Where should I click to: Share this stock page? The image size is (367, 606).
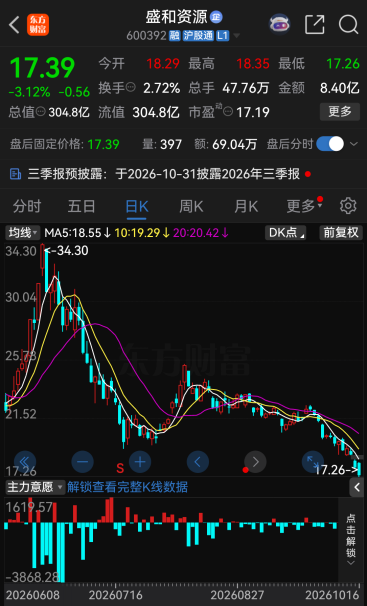[x=314, y=25]
